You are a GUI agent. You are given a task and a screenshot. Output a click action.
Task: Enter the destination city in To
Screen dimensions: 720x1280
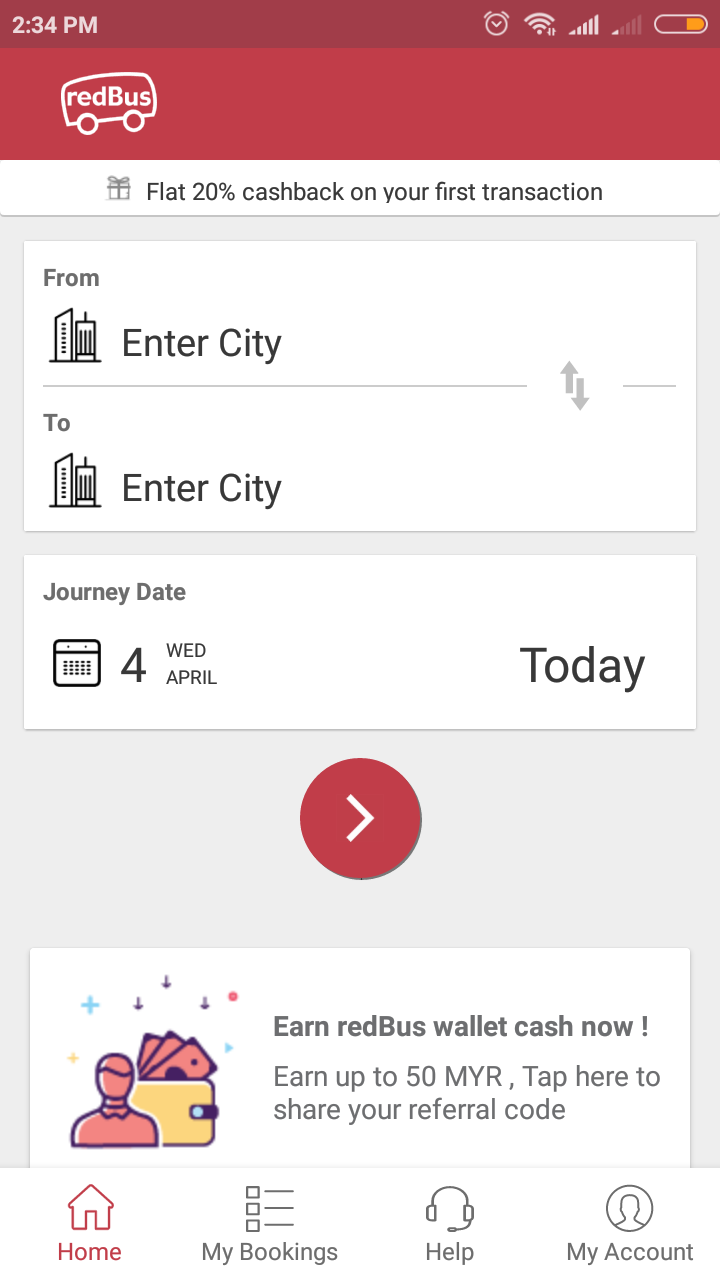285,487
